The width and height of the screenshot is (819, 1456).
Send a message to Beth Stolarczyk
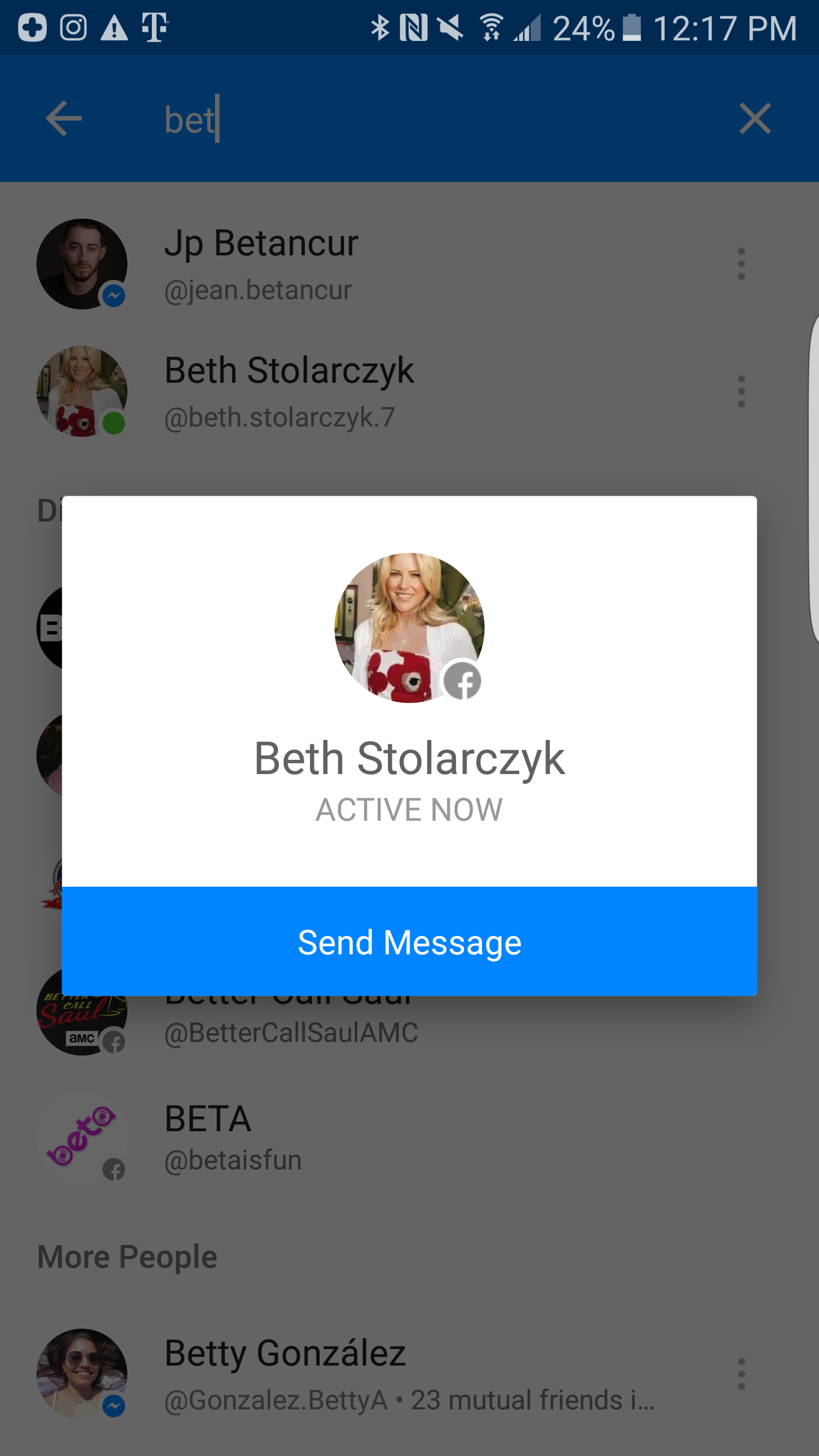click(x=409, y=941)
